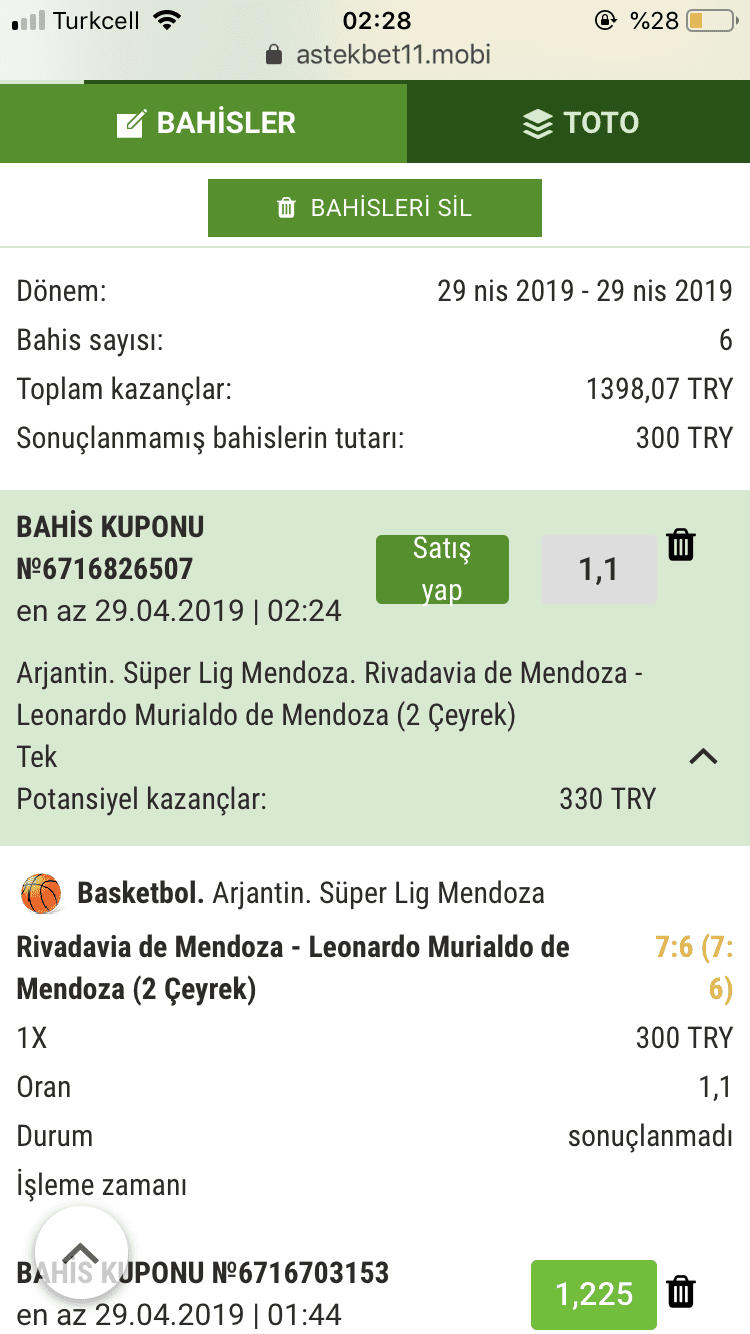The width and height of the screenshot is (750, 1334).
Task: Tap the BAHİSLERİ SİL button
Action: 374,208
